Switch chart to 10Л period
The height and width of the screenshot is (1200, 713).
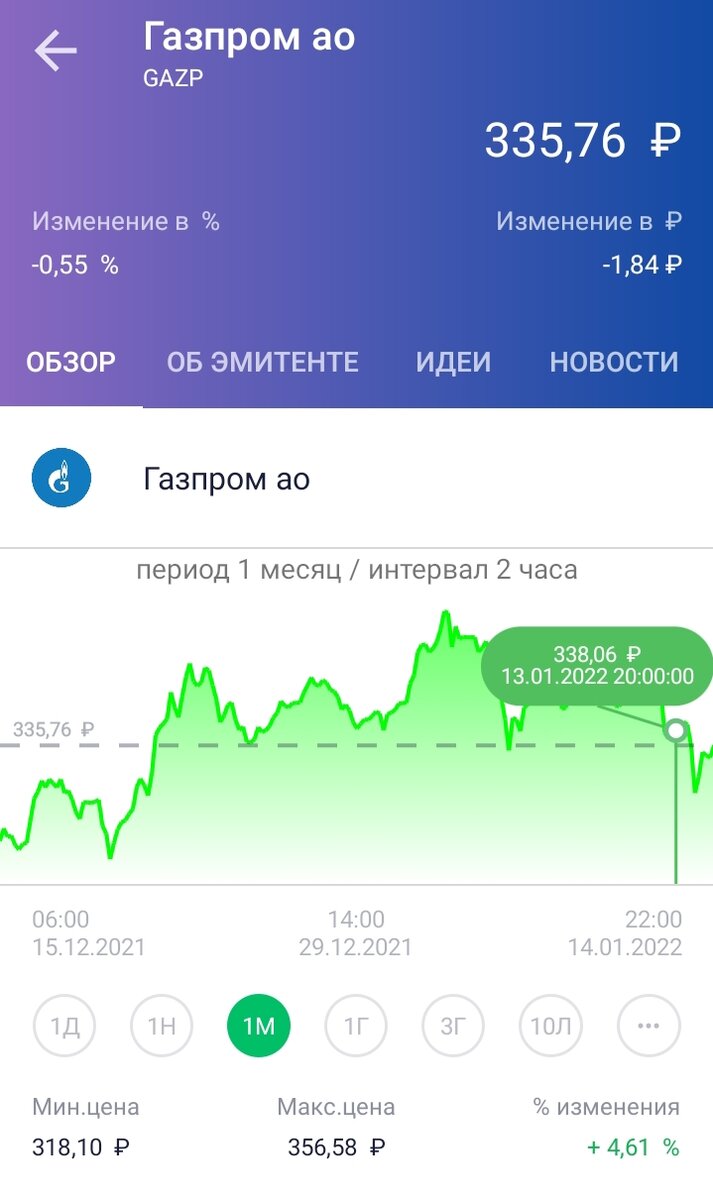click(551, 1026)
